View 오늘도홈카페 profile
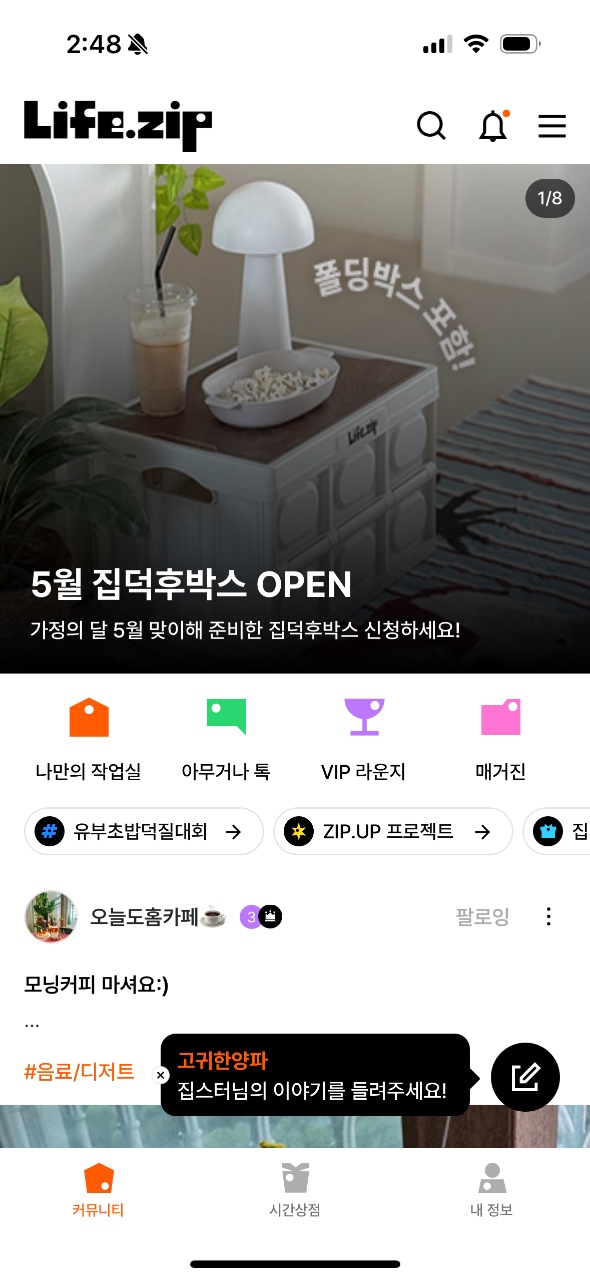 point(158,916)
